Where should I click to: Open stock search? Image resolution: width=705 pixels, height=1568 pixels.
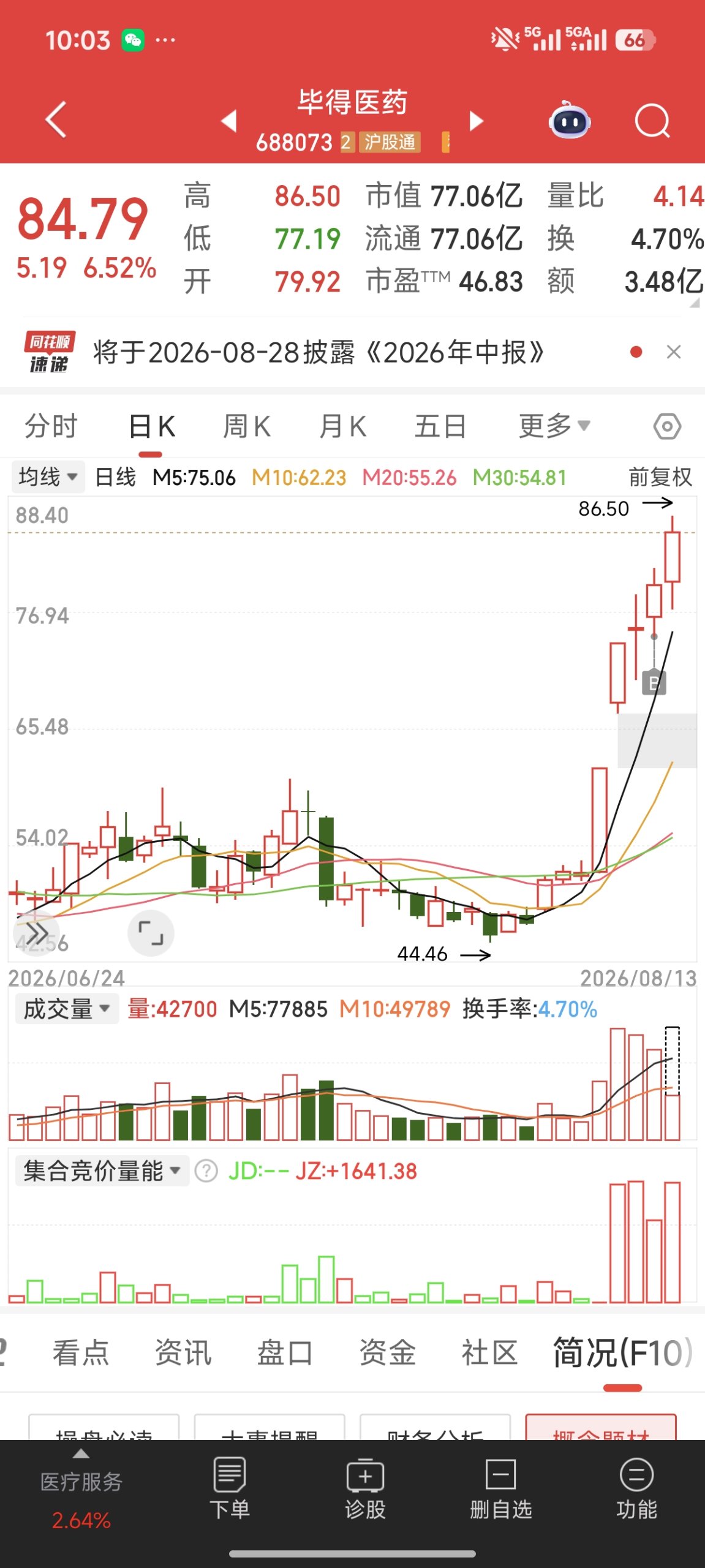pyautogui.click(x=652, y=121)
